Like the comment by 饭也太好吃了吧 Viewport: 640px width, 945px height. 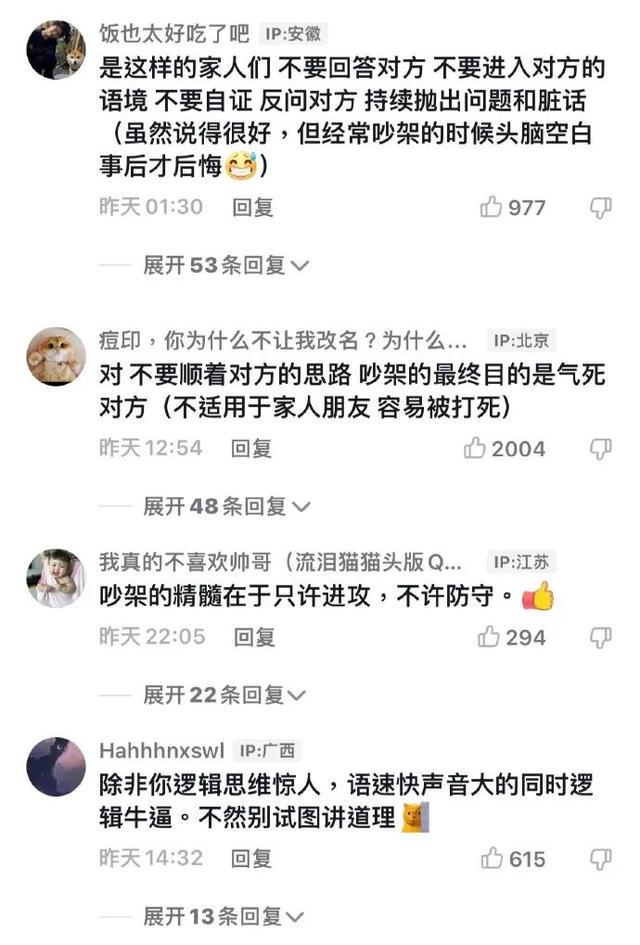click(491, 207)
